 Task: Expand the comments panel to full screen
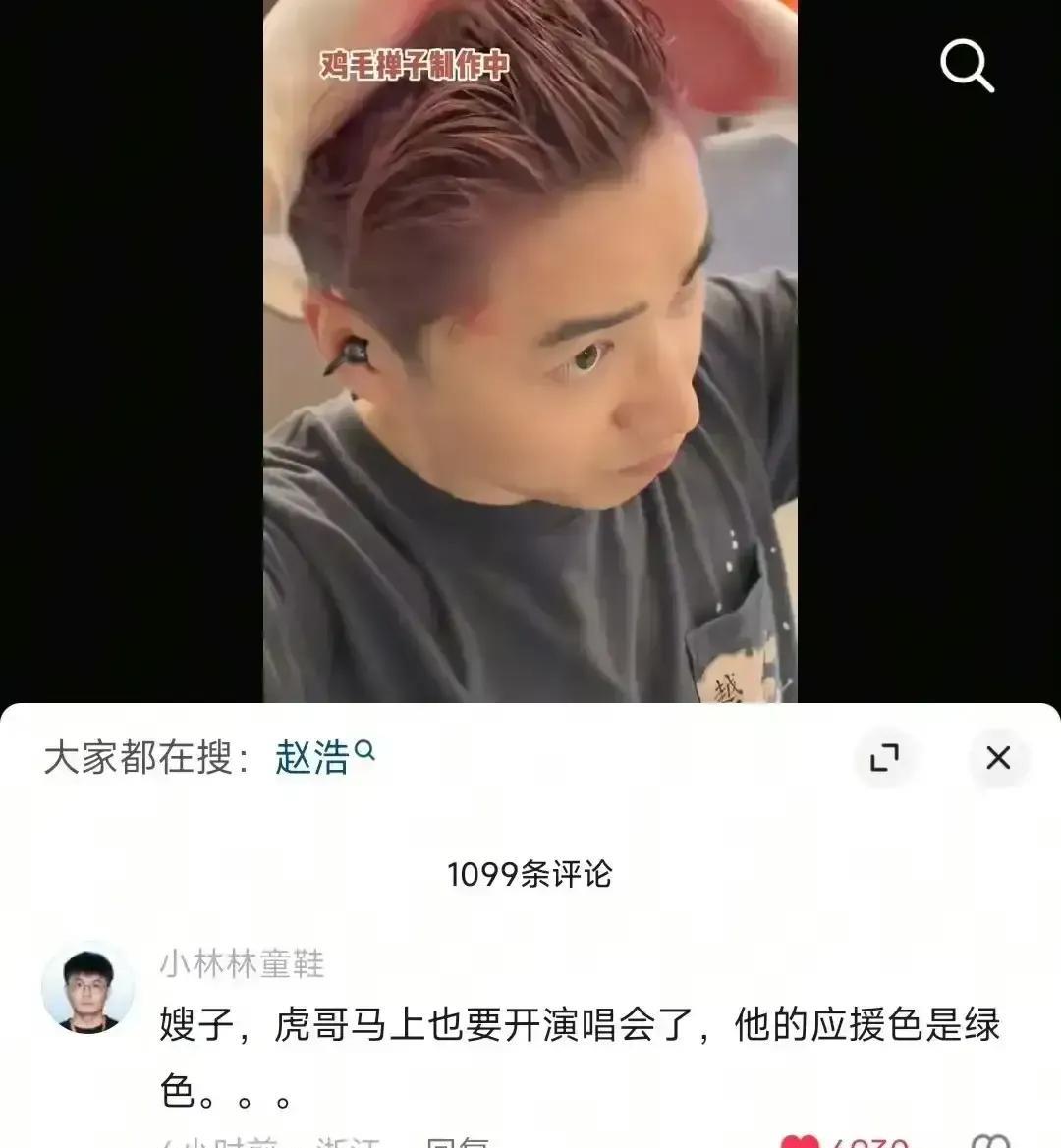[884, 758]
